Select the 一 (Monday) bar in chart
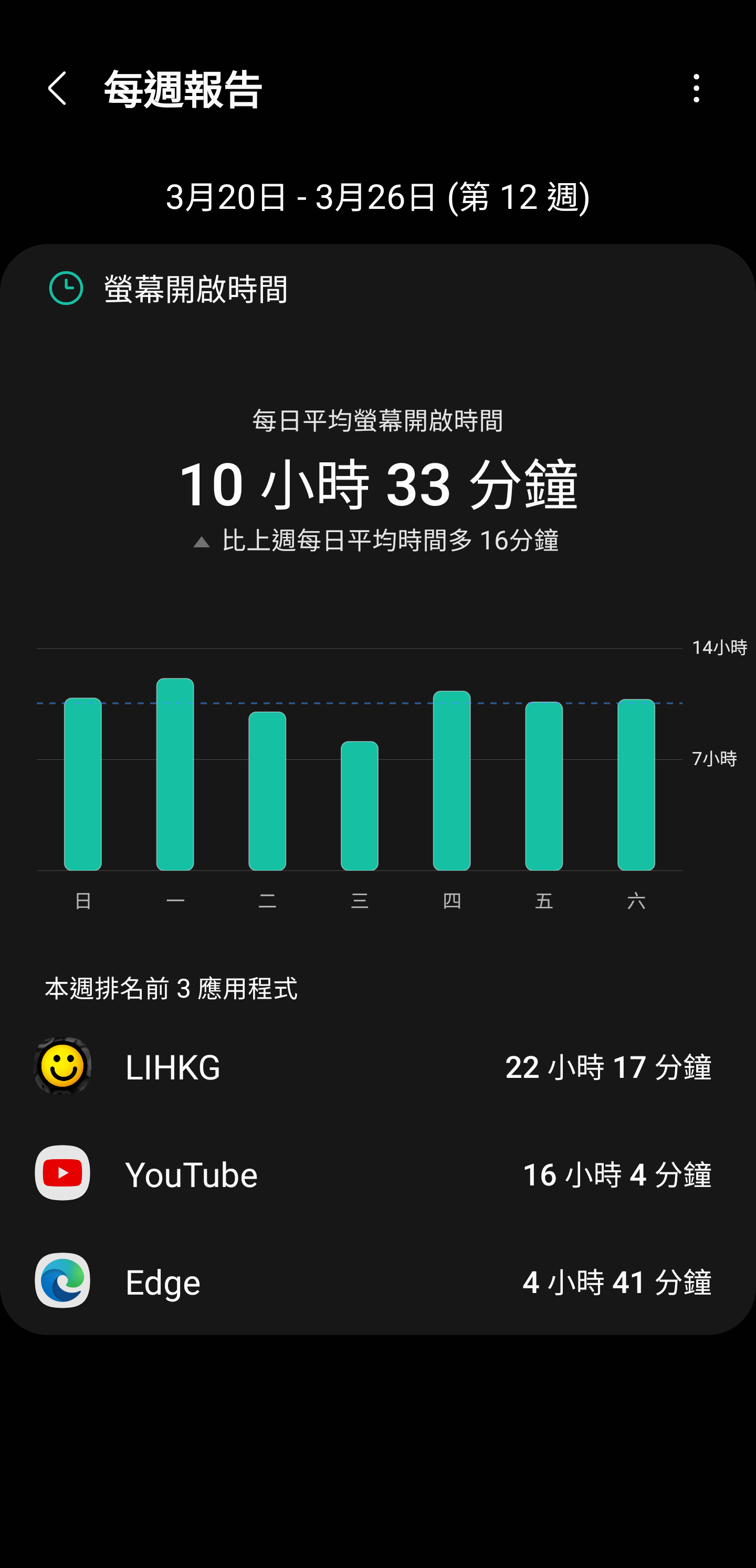Viewport: 756px width, 1568px height. (x=175, y=774)
